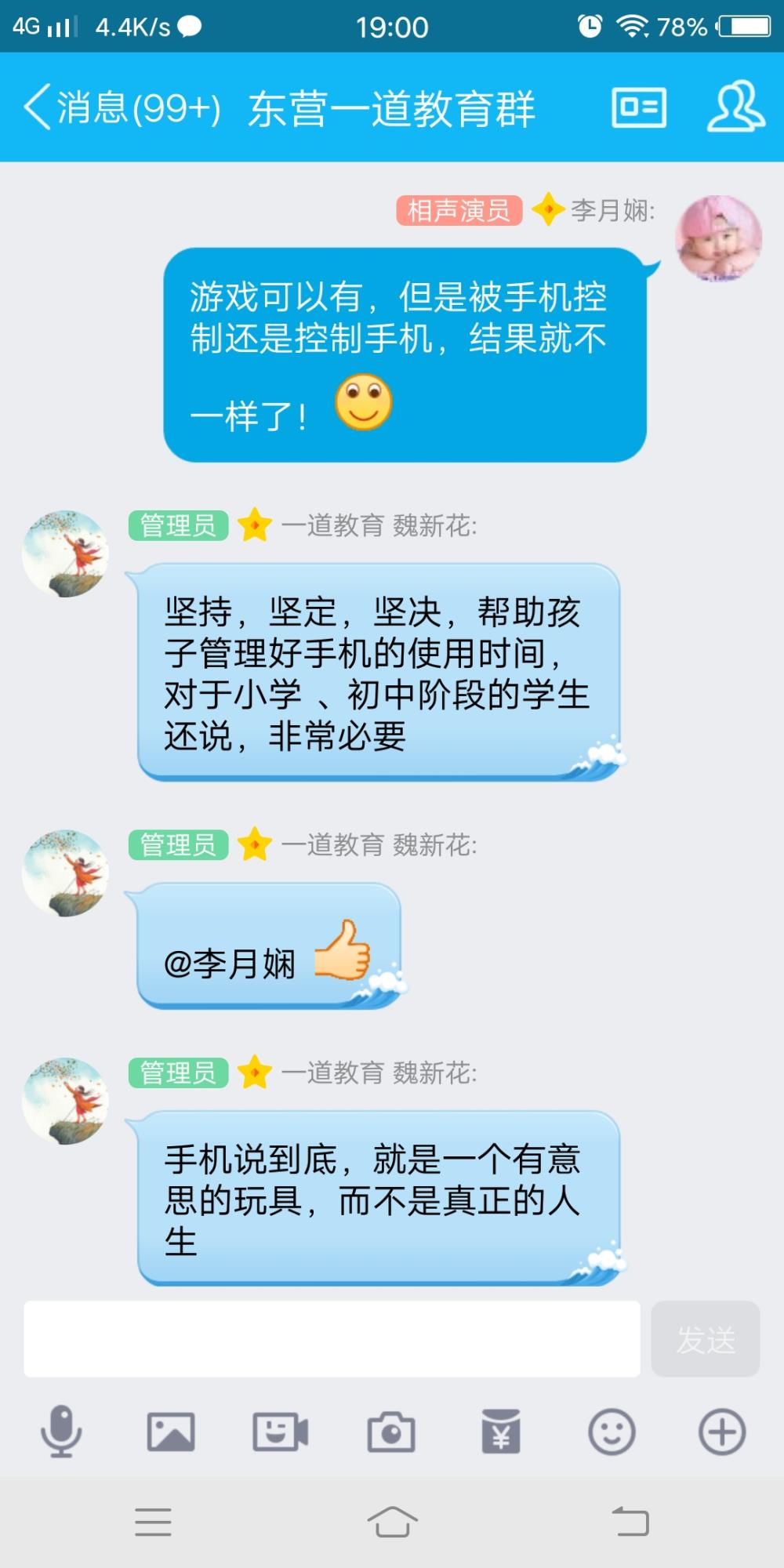Start voice input with the microphone
784x1568 pixels.
pos(61,1432)
